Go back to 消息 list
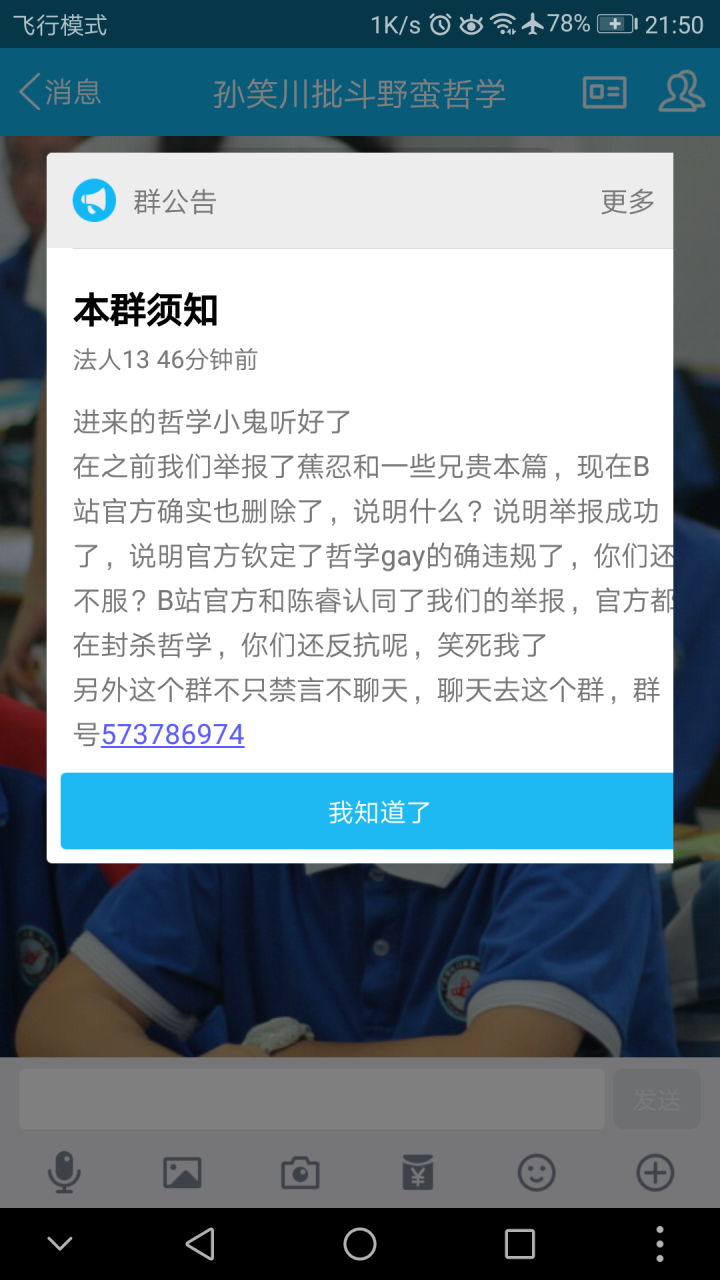Viewport: 720px width, 1280px height. pyautogui.click(x=60, y=92)
